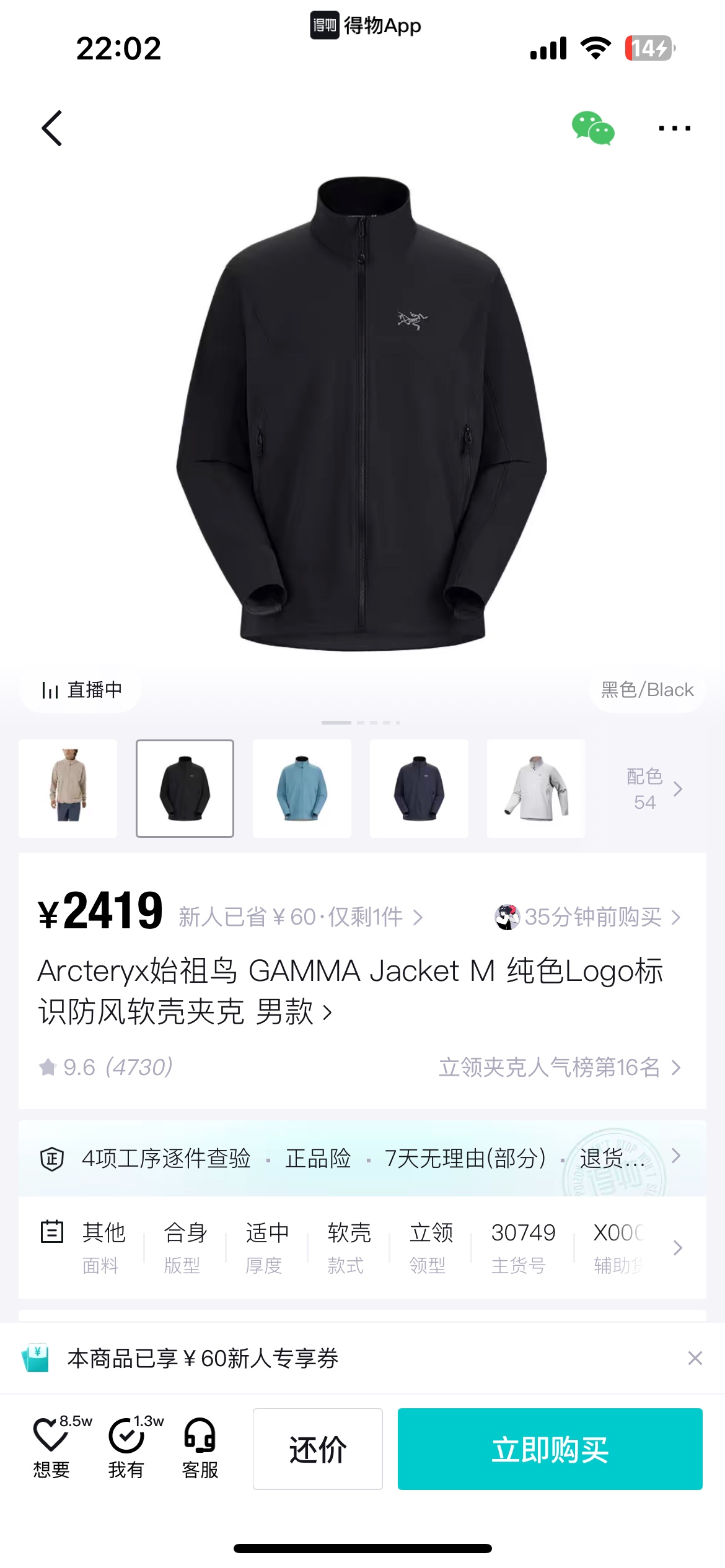725x1568 pixels.
Task: Open the 直播中 live stream badge
Action: tap(81, 690)
